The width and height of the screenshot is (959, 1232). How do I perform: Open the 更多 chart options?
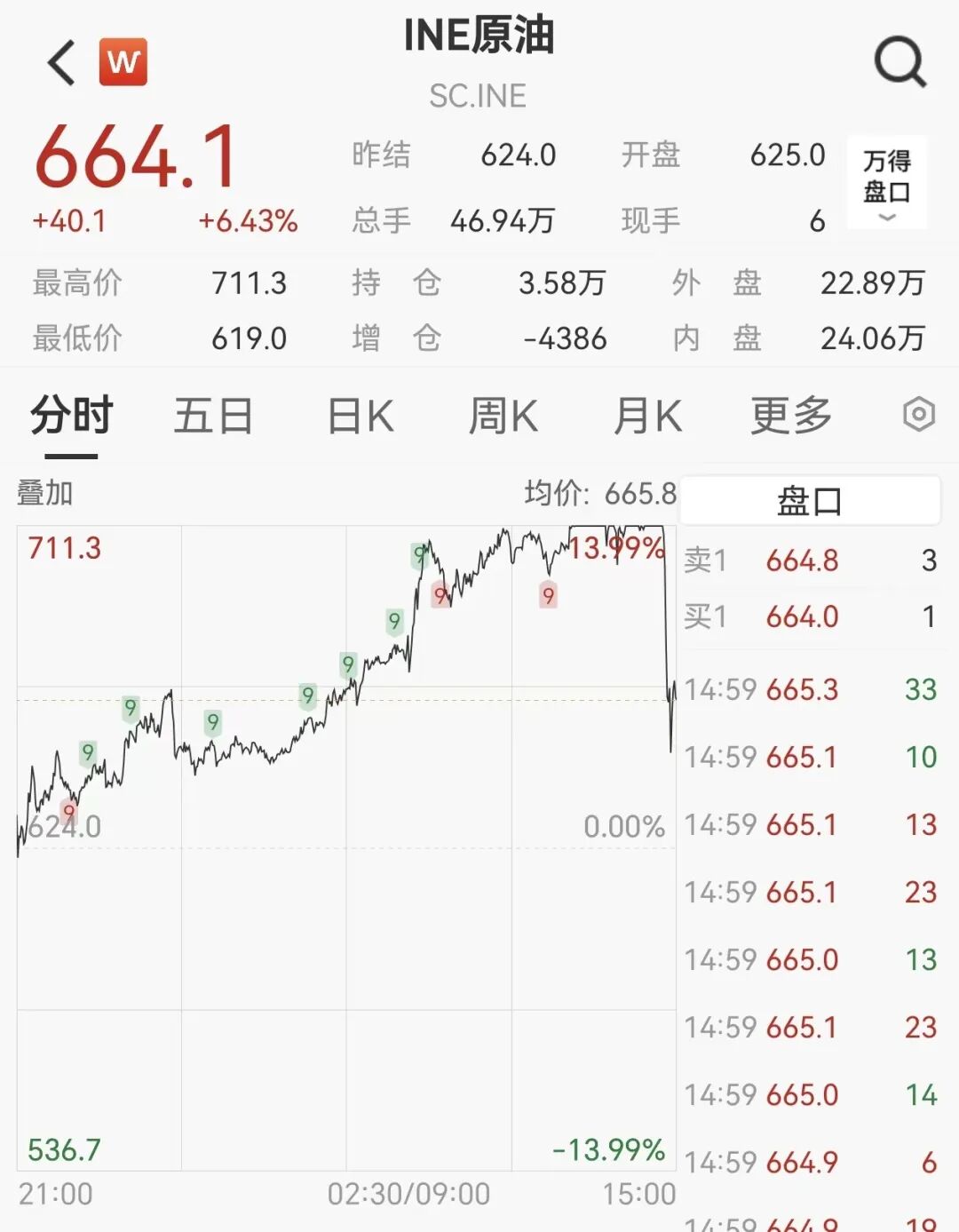point(790,416)
